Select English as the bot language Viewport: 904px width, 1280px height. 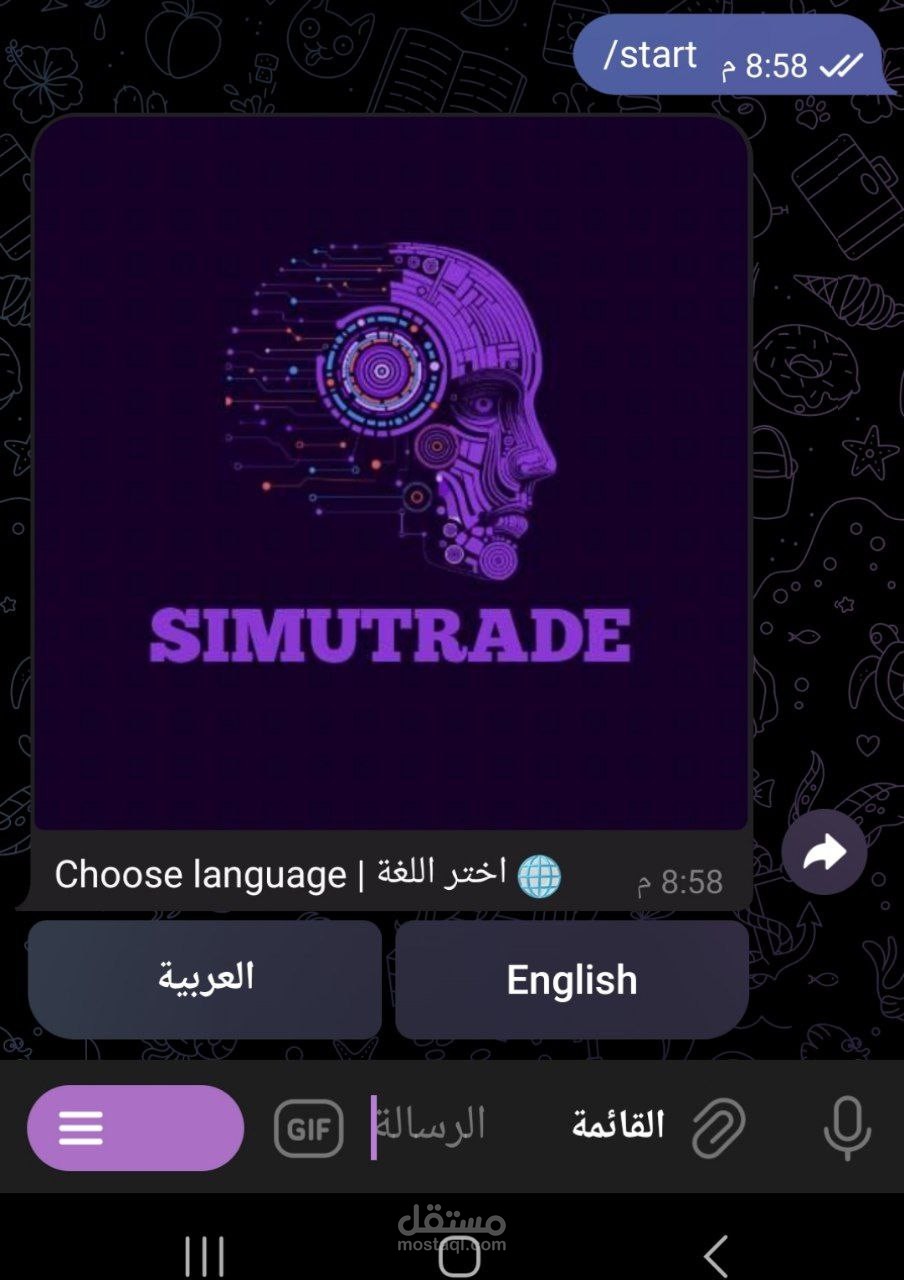[x=571, y=980]
